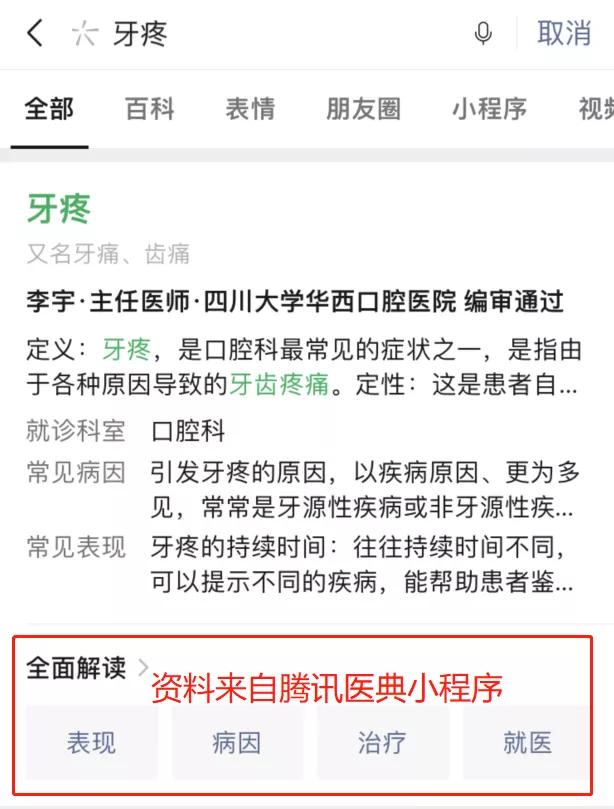Switch to the 百科 tab

[x=150, y=109]
